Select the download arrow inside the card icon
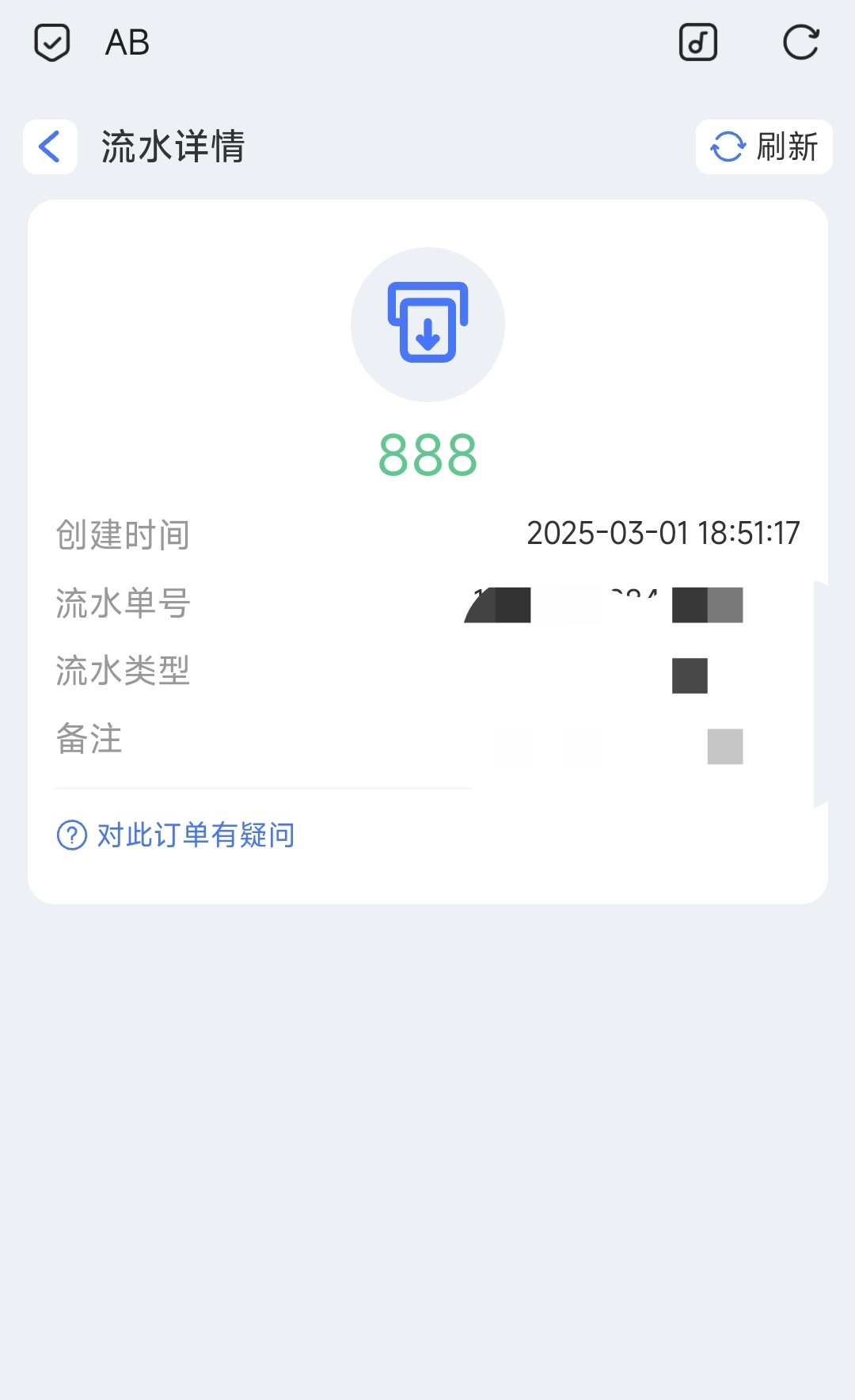 click(427, 337)
